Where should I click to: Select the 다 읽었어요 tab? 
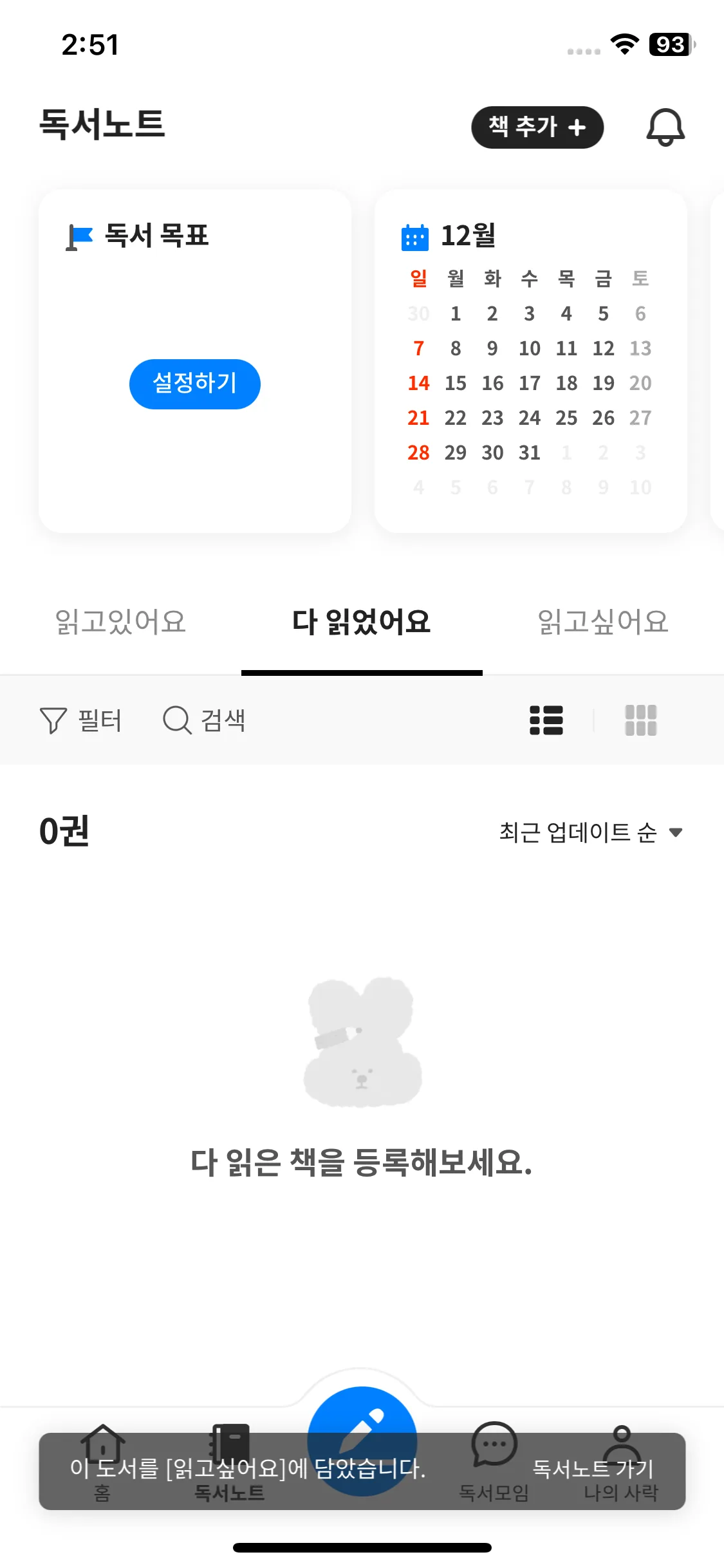click(361, 622)
